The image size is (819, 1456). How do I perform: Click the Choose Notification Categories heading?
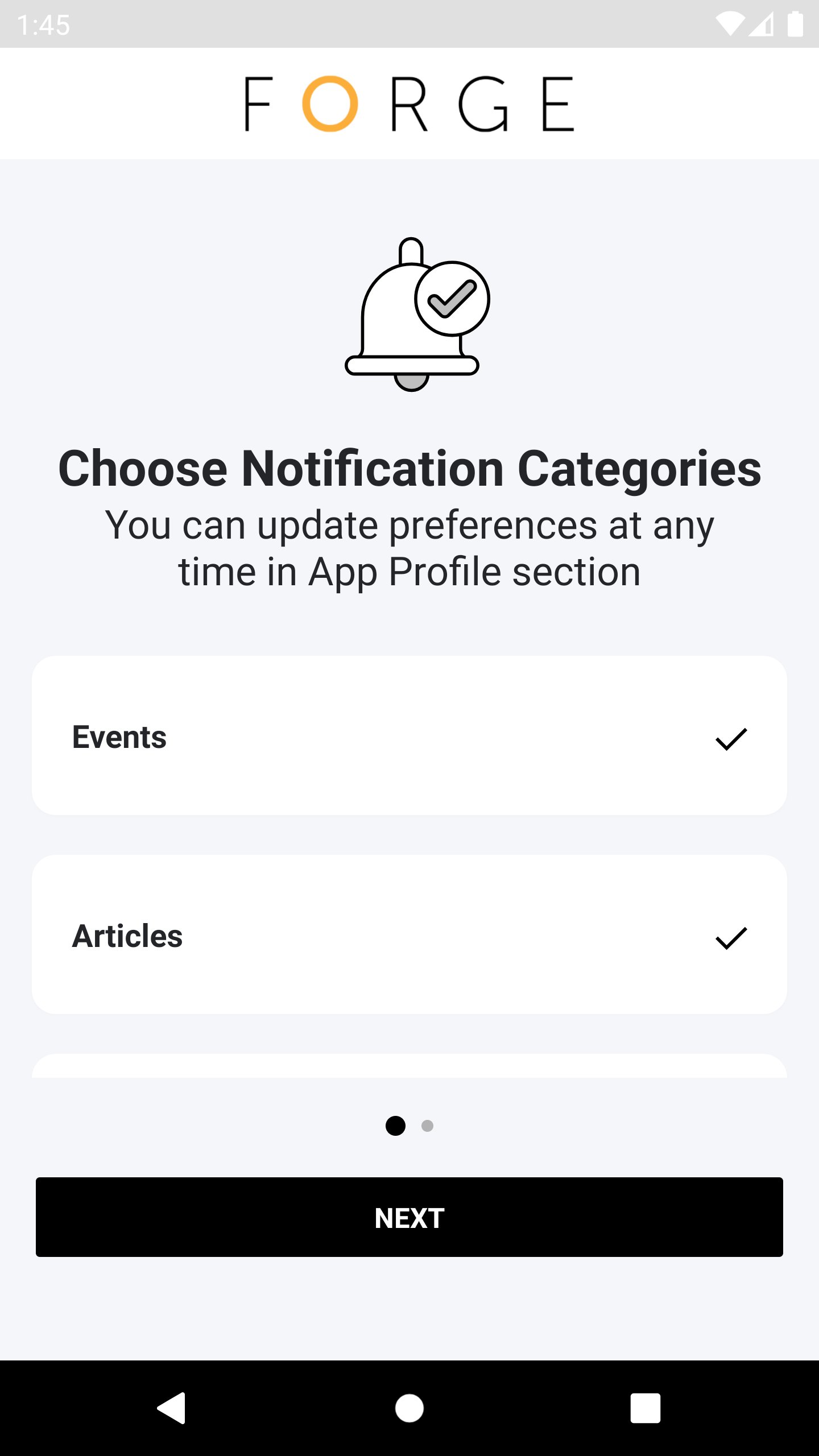point(409,468)
